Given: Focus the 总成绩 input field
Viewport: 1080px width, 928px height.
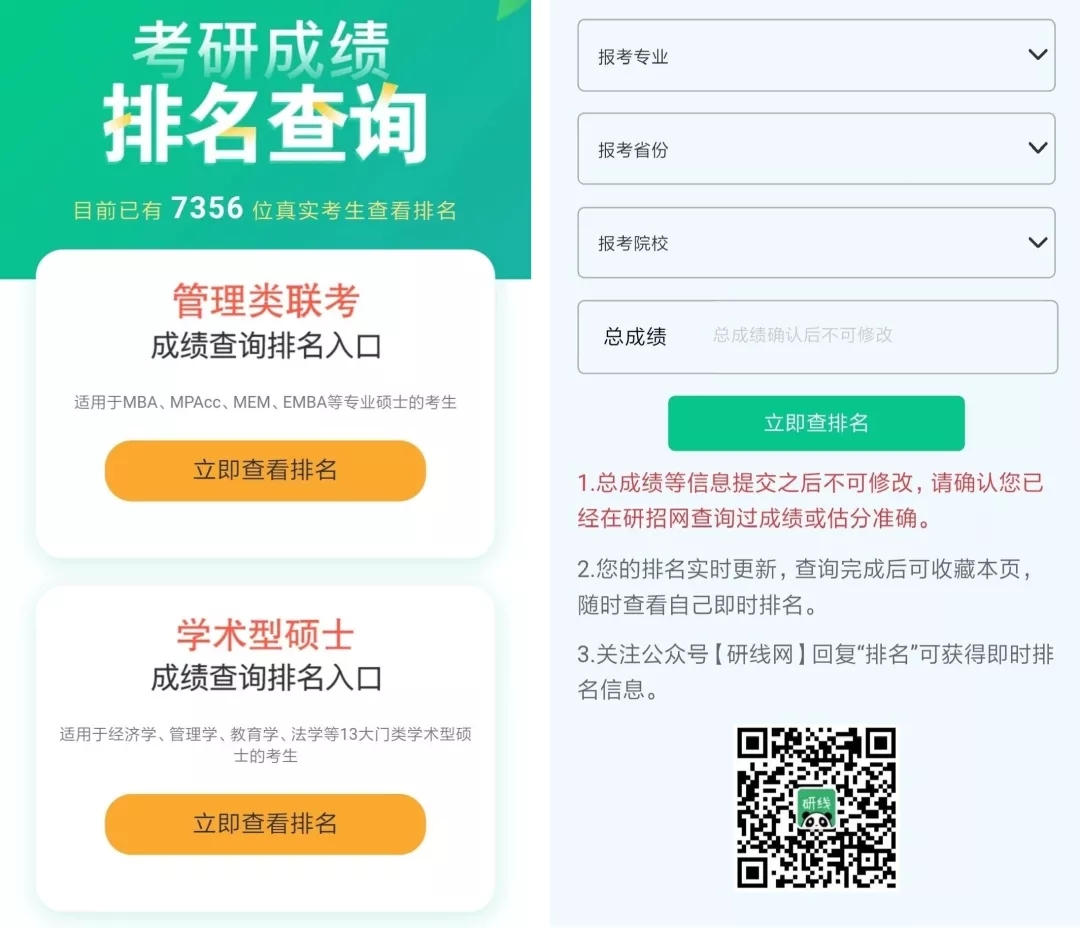Looking at the screenshot, I should 860,336.
